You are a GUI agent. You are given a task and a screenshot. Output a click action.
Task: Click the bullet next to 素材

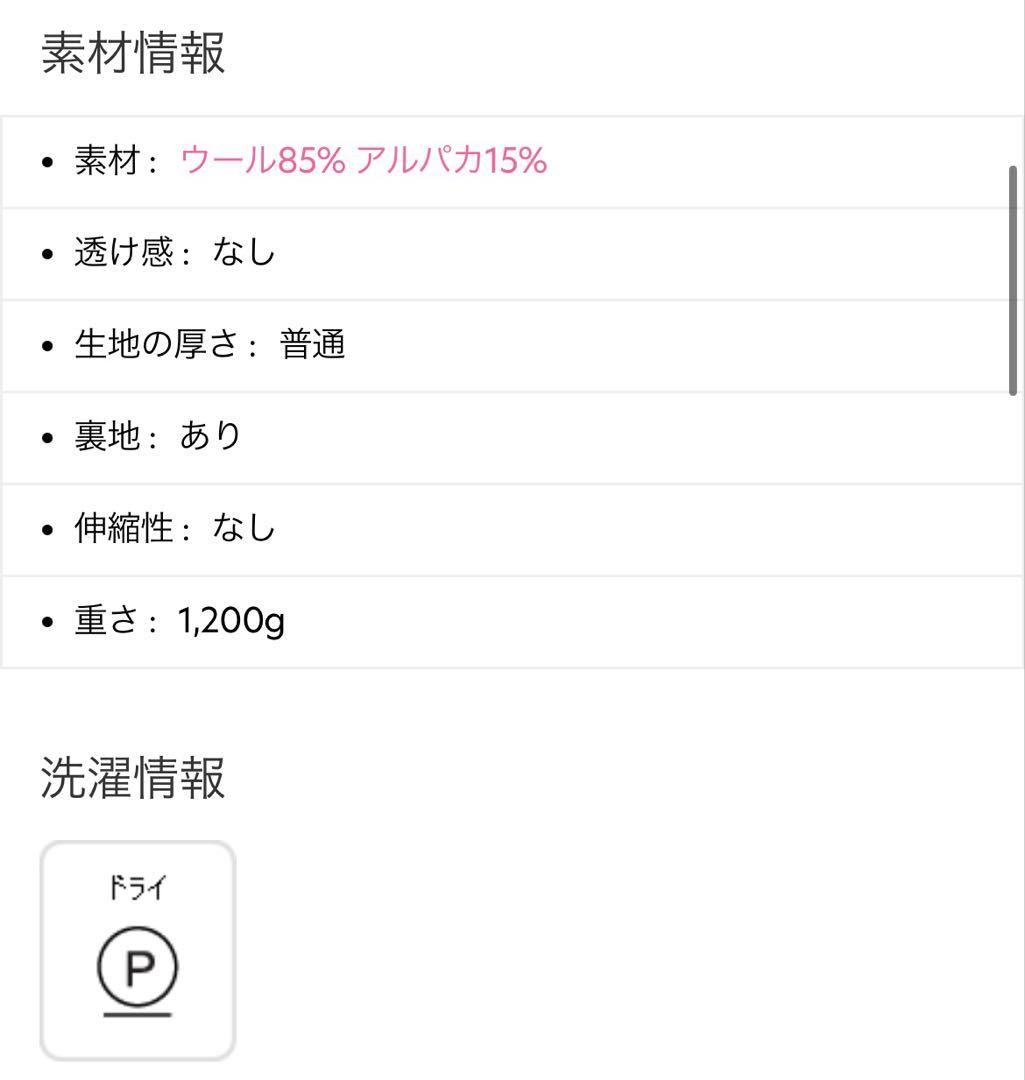45,162
